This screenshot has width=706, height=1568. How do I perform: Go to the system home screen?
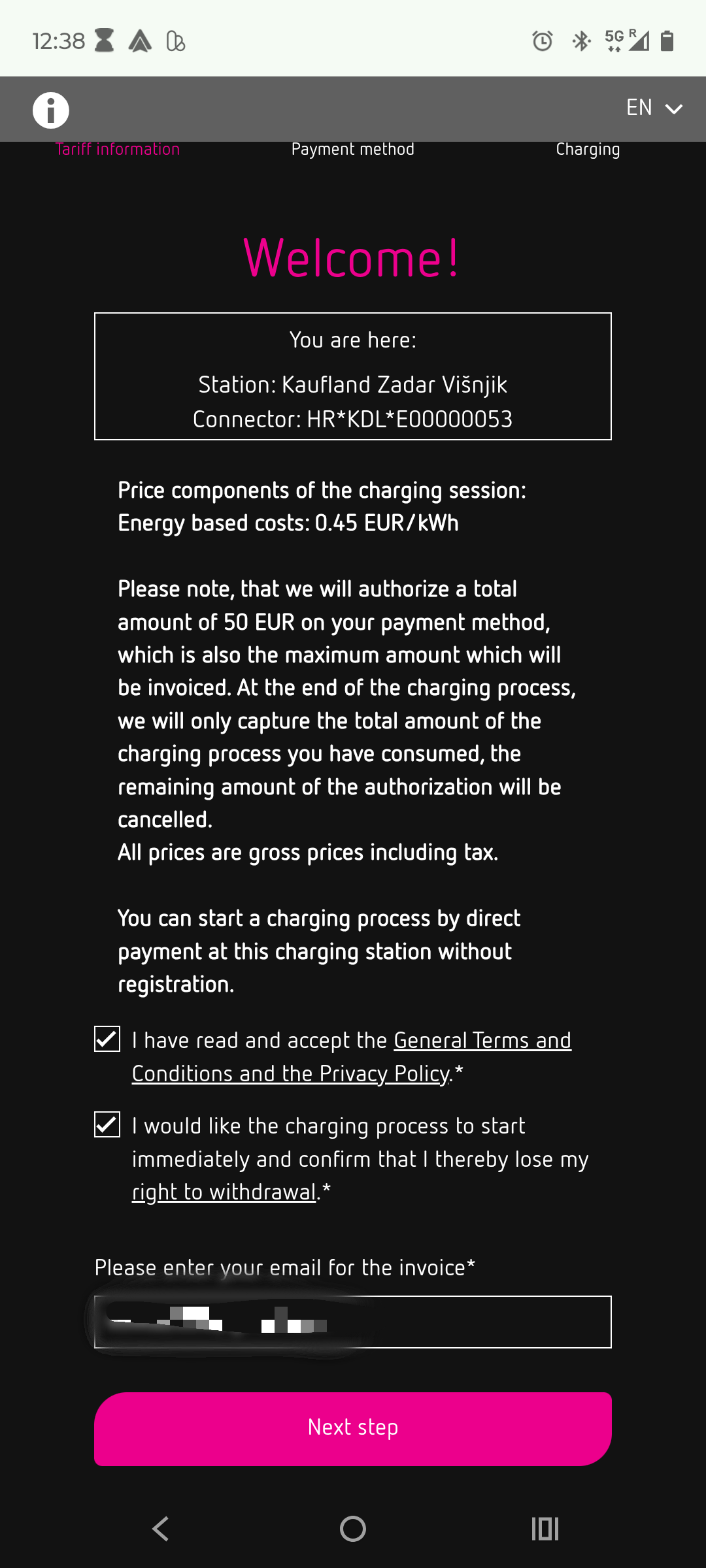tap(353, 1529)
